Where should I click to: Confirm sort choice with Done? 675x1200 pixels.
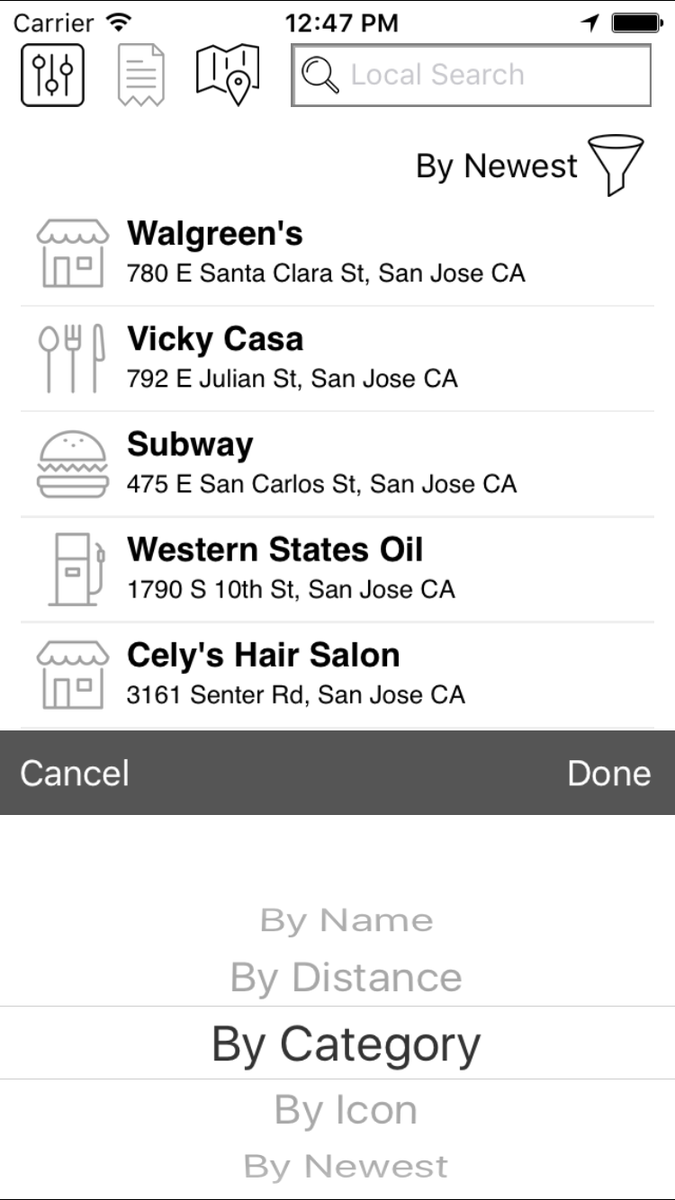[x=608, y=773]
